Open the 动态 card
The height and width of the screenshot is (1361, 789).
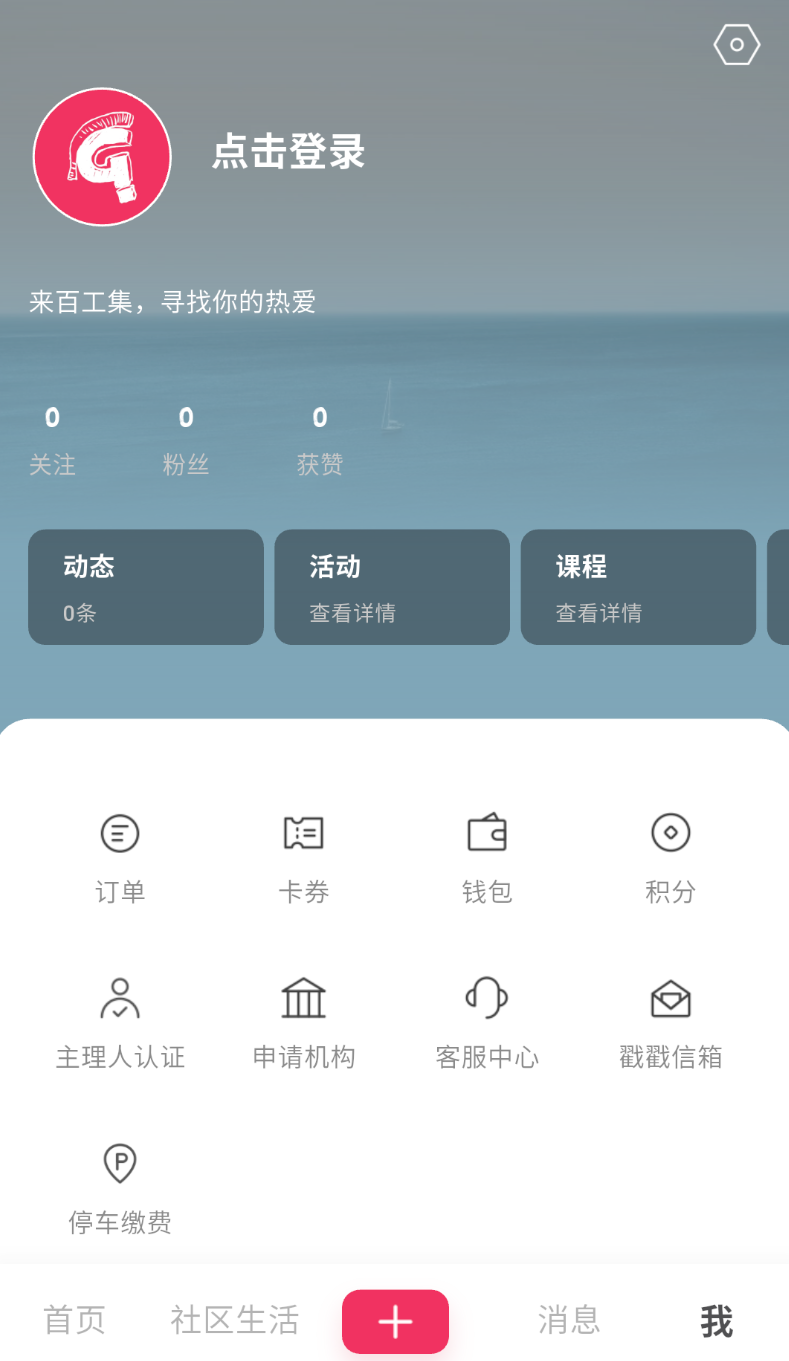pos(146,587)
